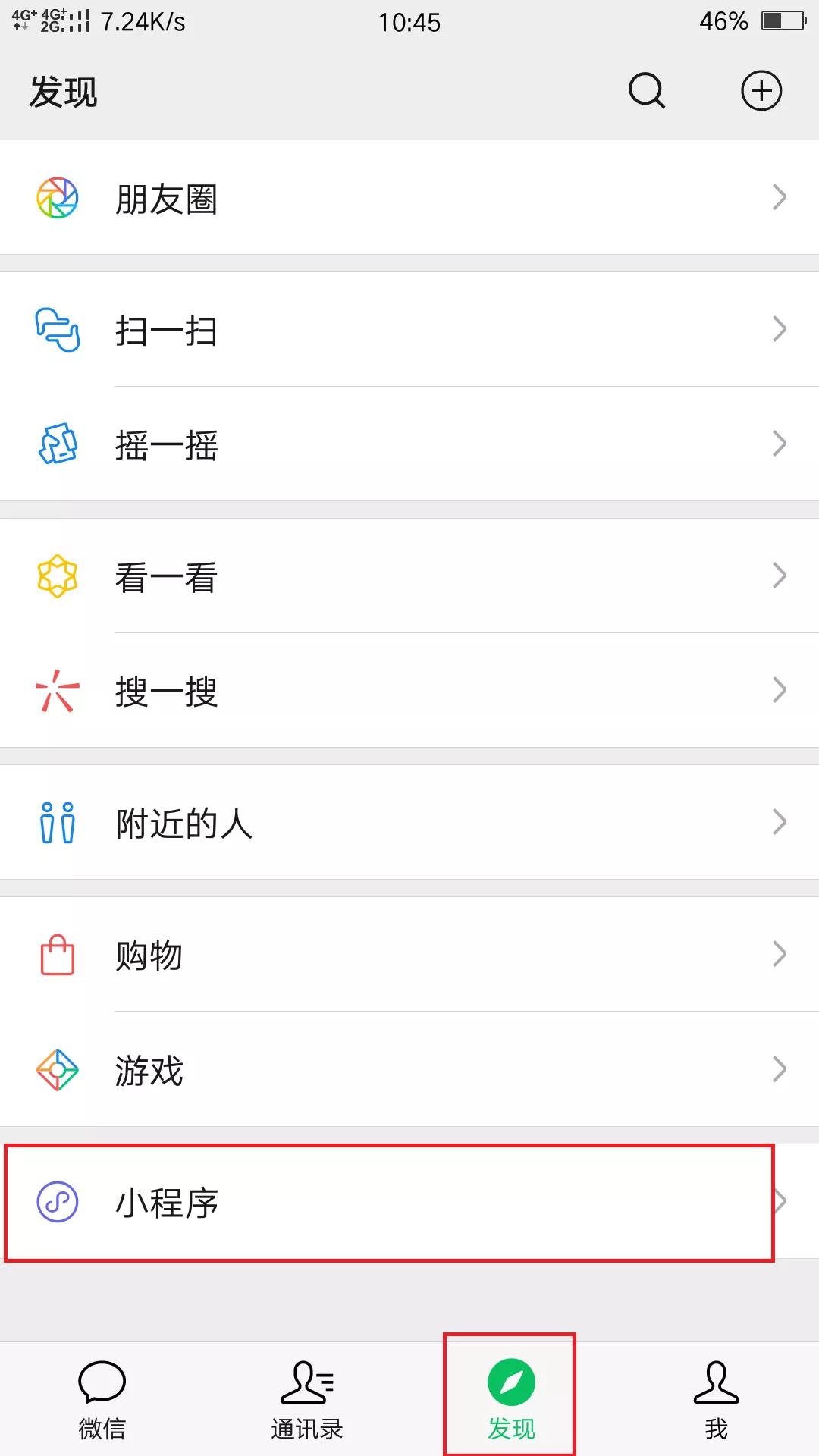819x1456 pixels.
Task: Open 搜一搜 search row
Action: [x=409, y=690]
